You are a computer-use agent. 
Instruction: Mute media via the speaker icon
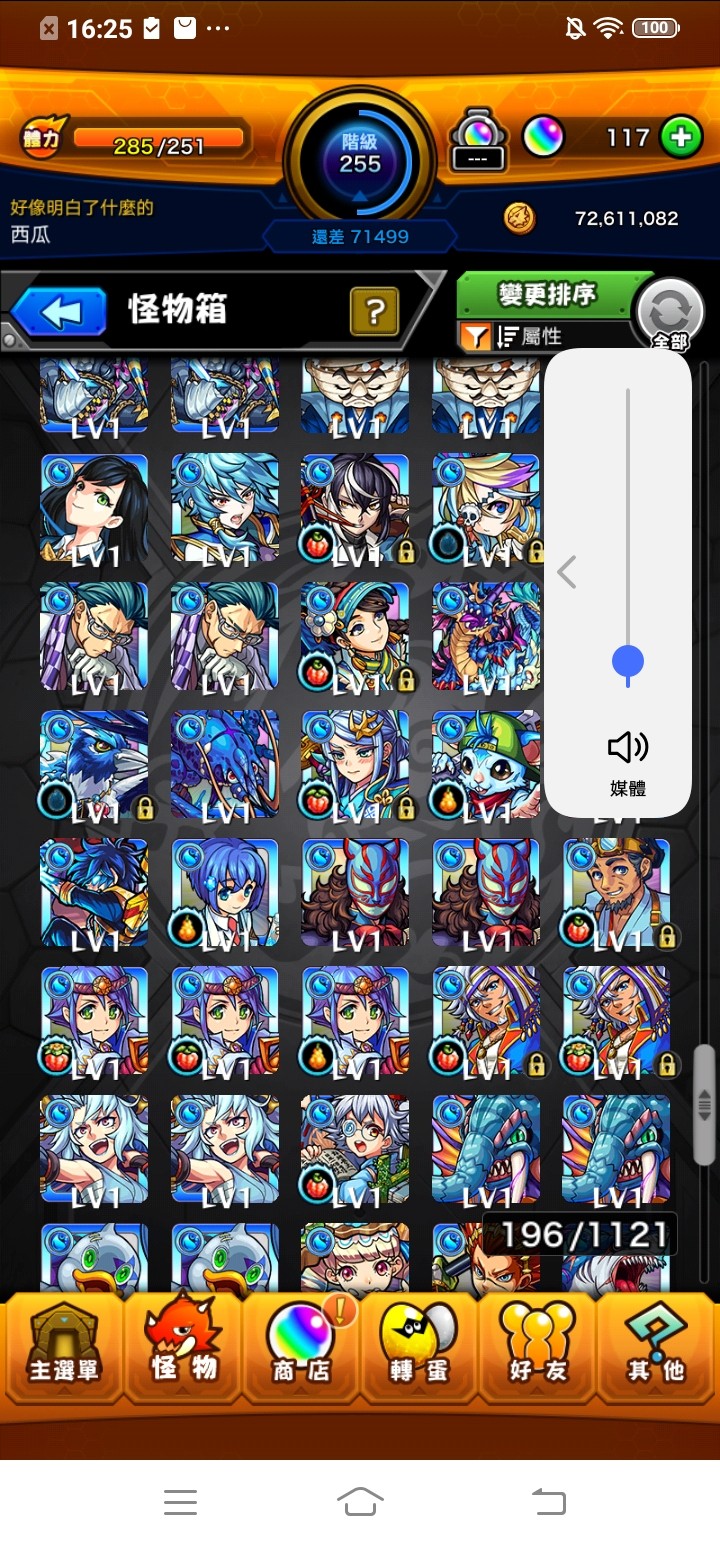[x=628, y=747]
